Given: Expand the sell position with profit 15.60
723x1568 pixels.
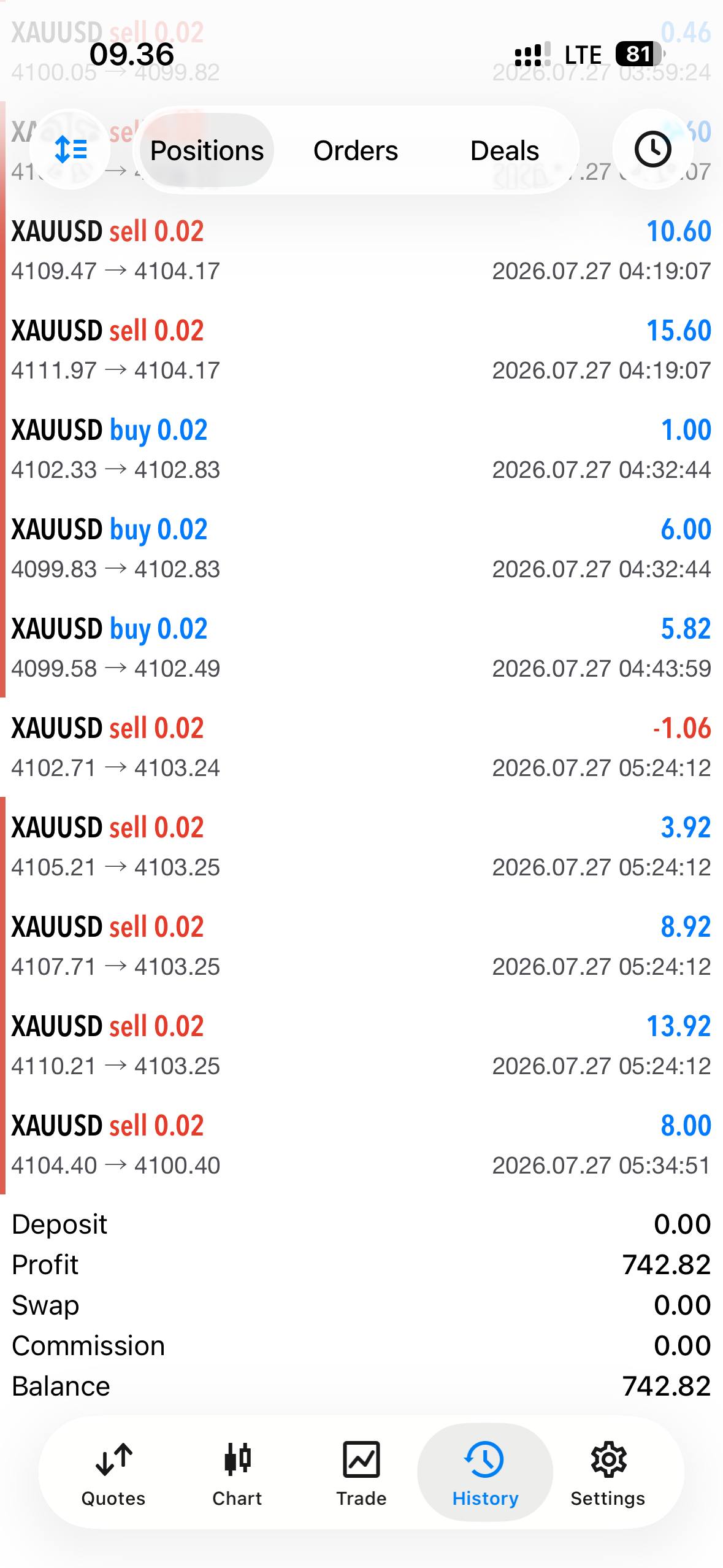Looking at the screenshot, I should point(361,350).
